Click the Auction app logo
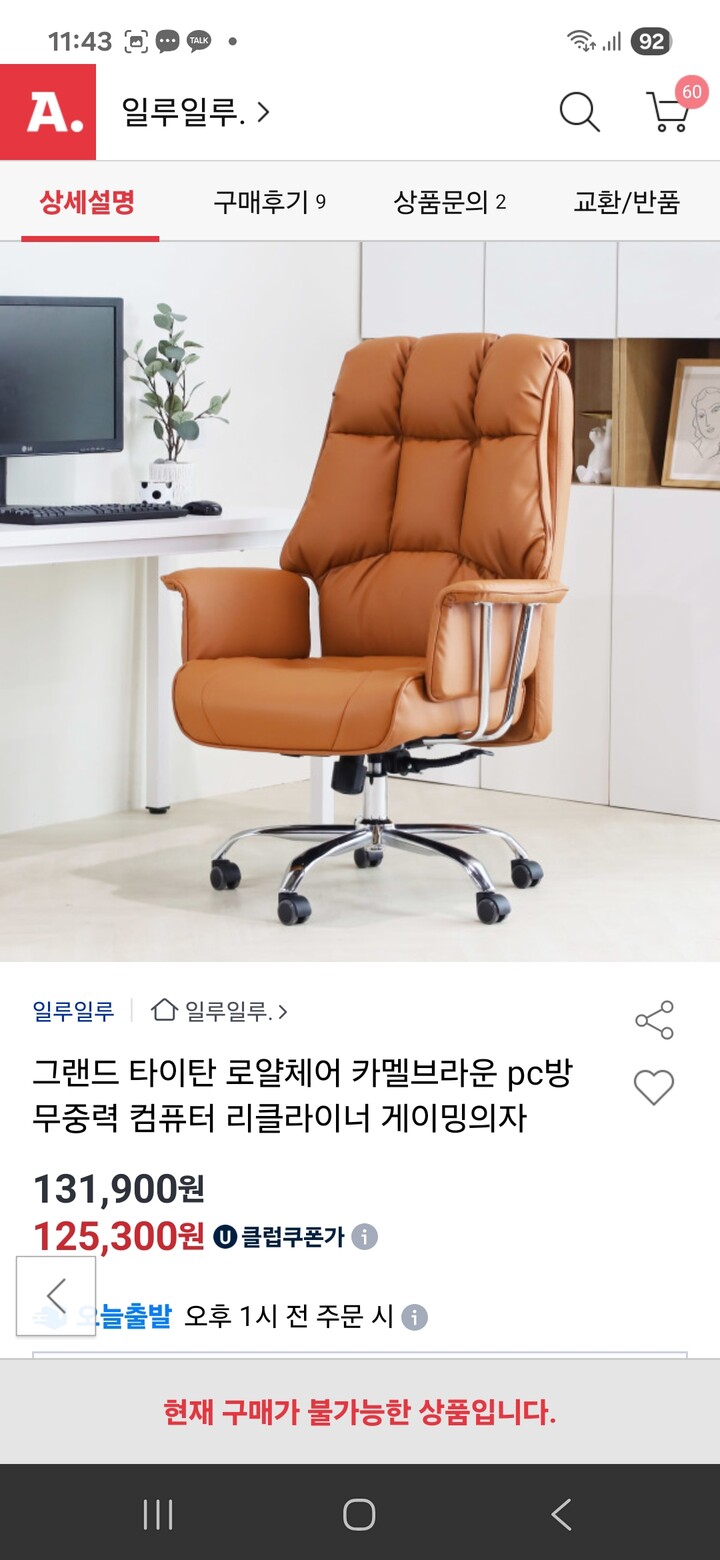Screen dimensions: 720x1560 [x=48, y=112]
